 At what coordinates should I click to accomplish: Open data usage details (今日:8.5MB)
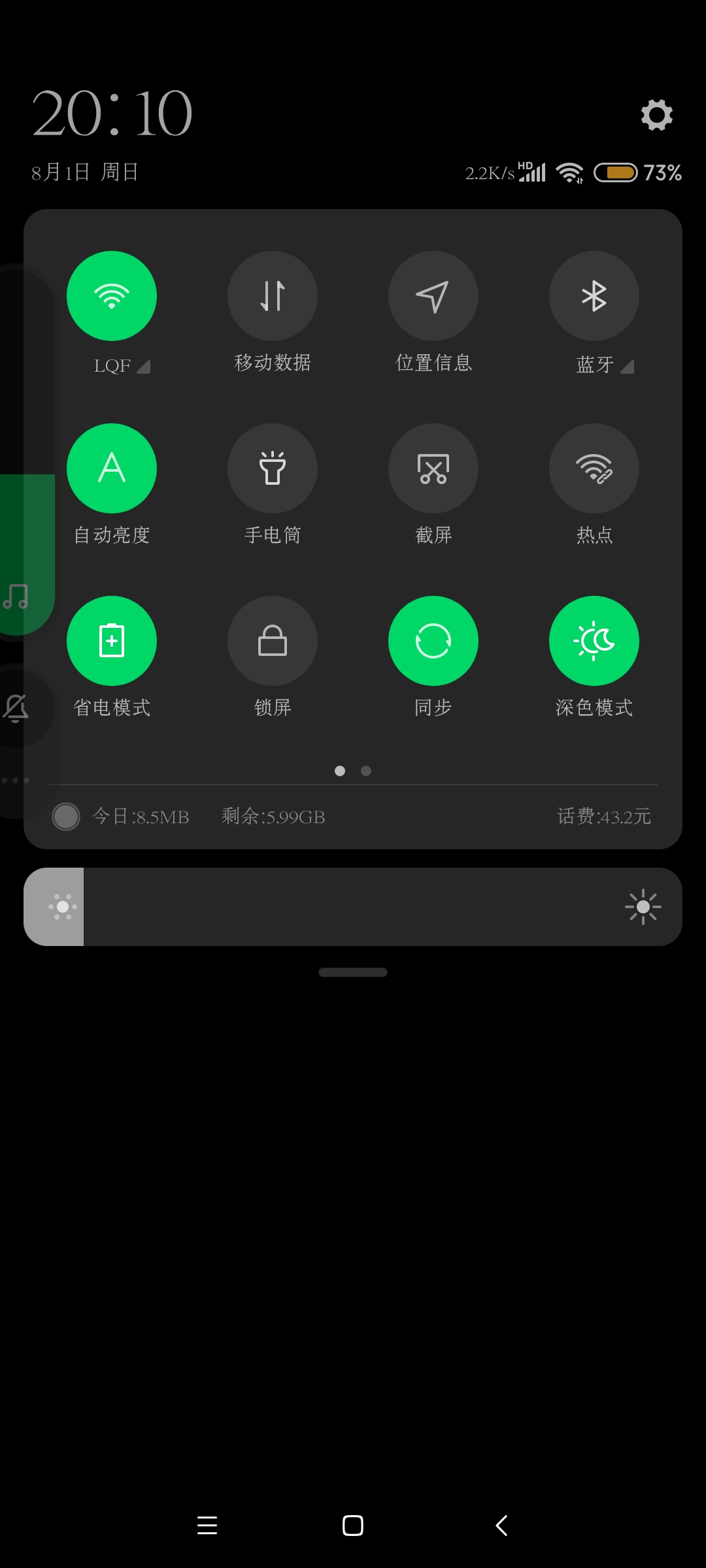[141, 817]
